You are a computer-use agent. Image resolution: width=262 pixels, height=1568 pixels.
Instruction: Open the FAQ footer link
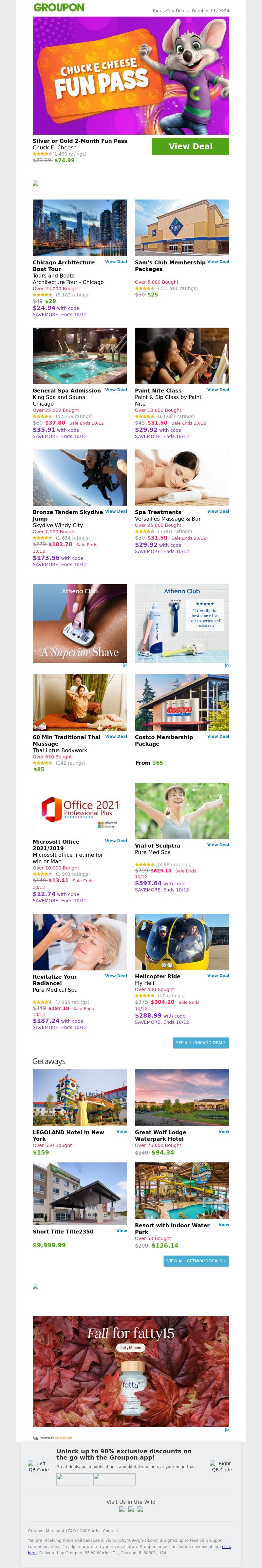(72, 1530)
